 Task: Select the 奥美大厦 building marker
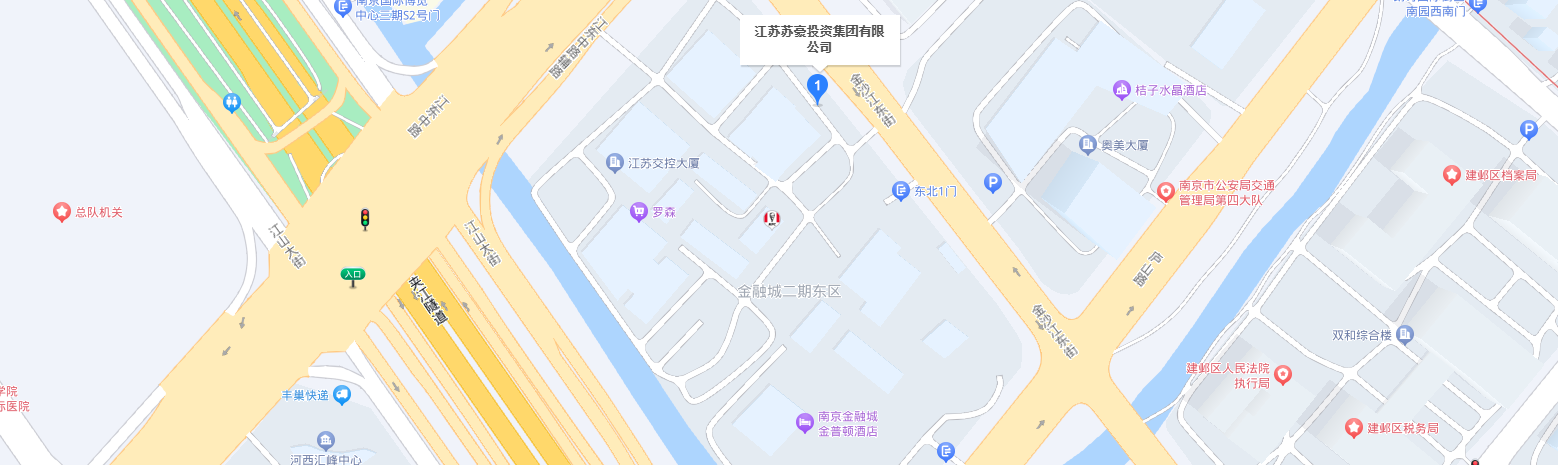click(1088, 145)
